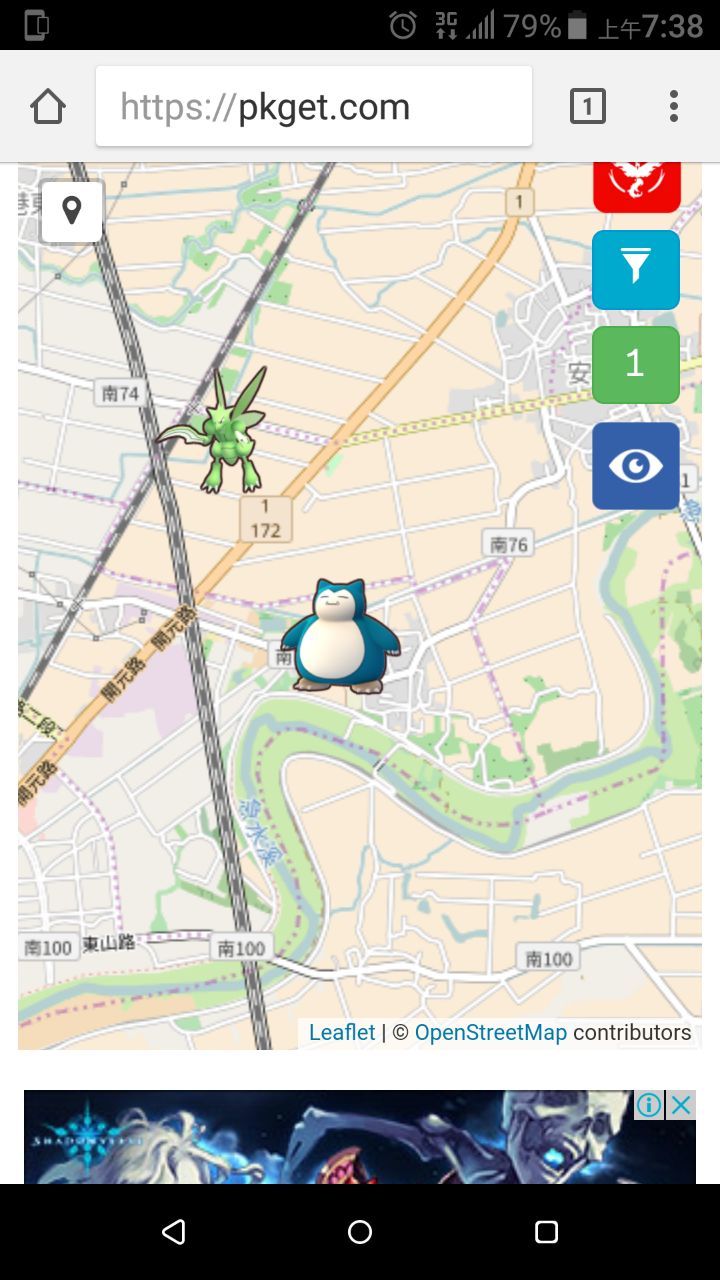
Task: Open the OpenStreetMap link
Action: click(490, 1033)
